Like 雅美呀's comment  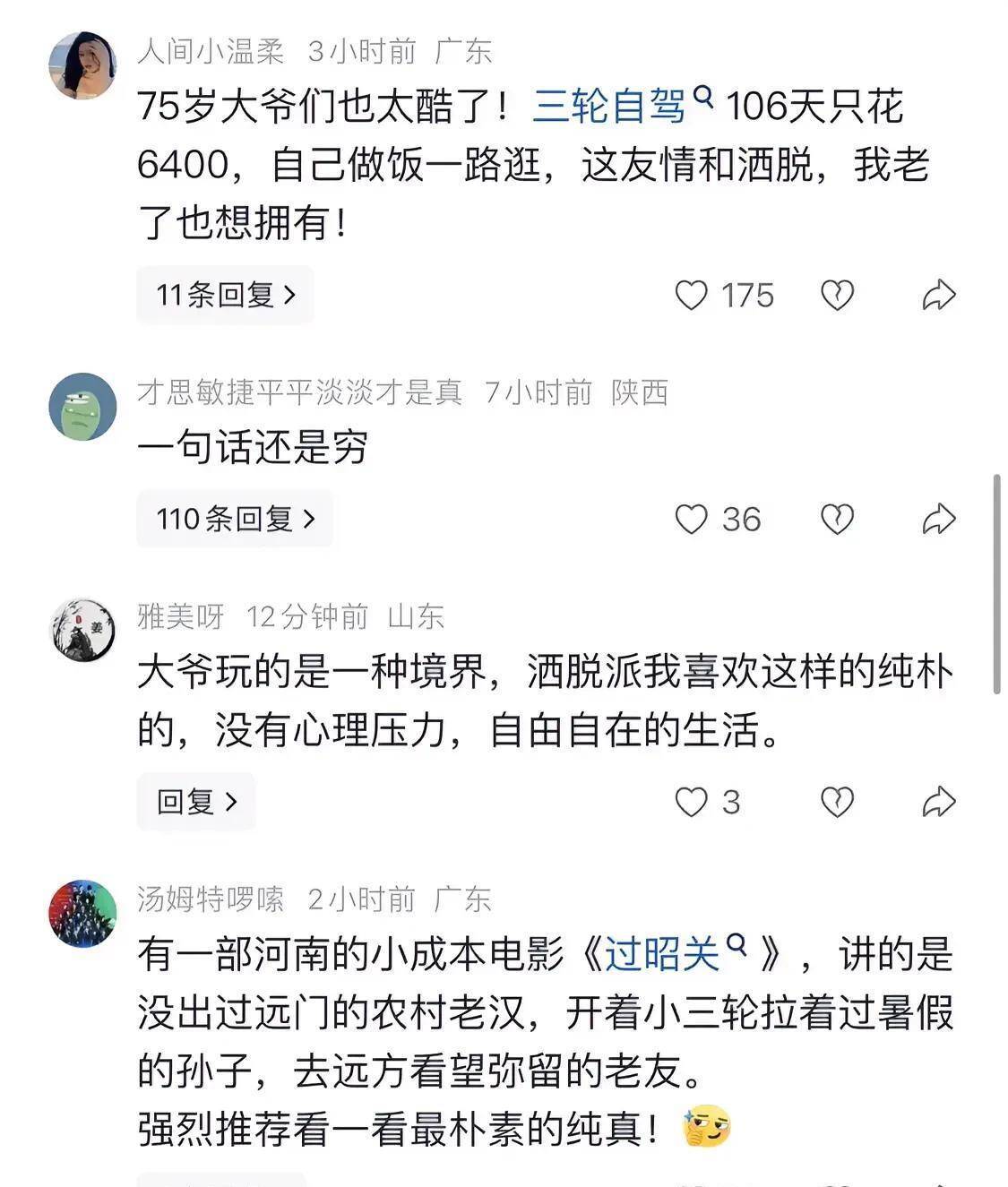click(691, 802)
